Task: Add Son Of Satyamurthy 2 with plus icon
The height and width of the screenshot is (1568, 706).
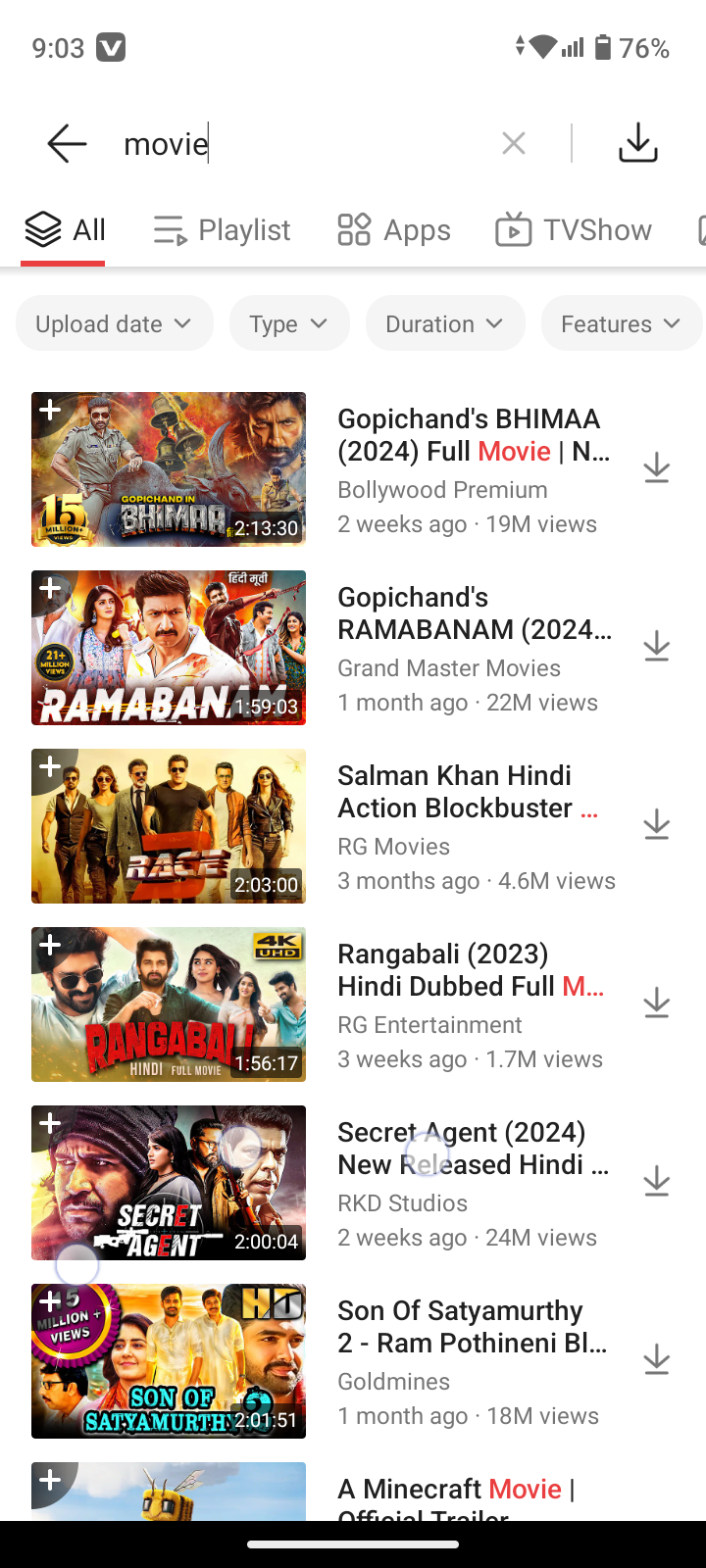Action: (x=50, y=1301)
